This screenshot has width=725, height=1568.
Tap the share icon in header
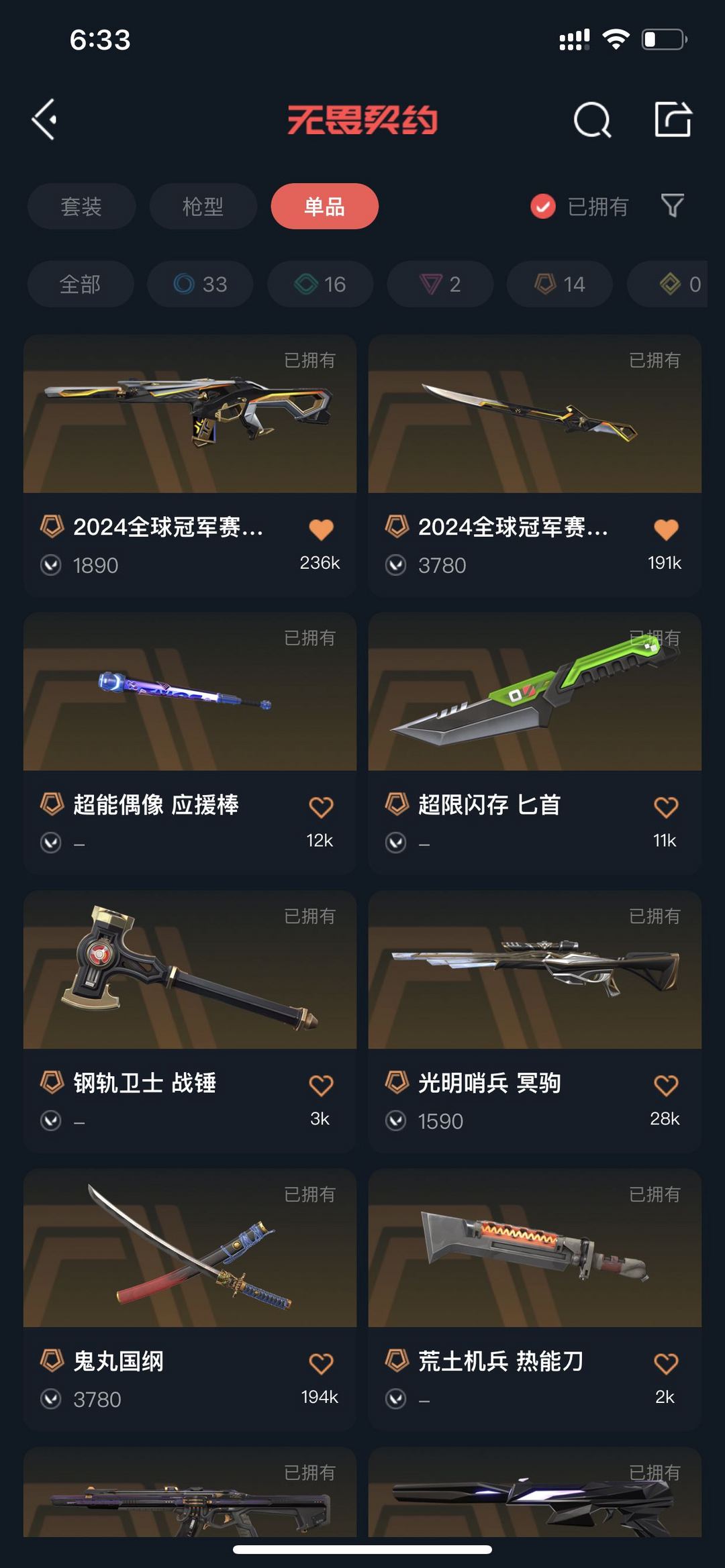tap(673, 119)
